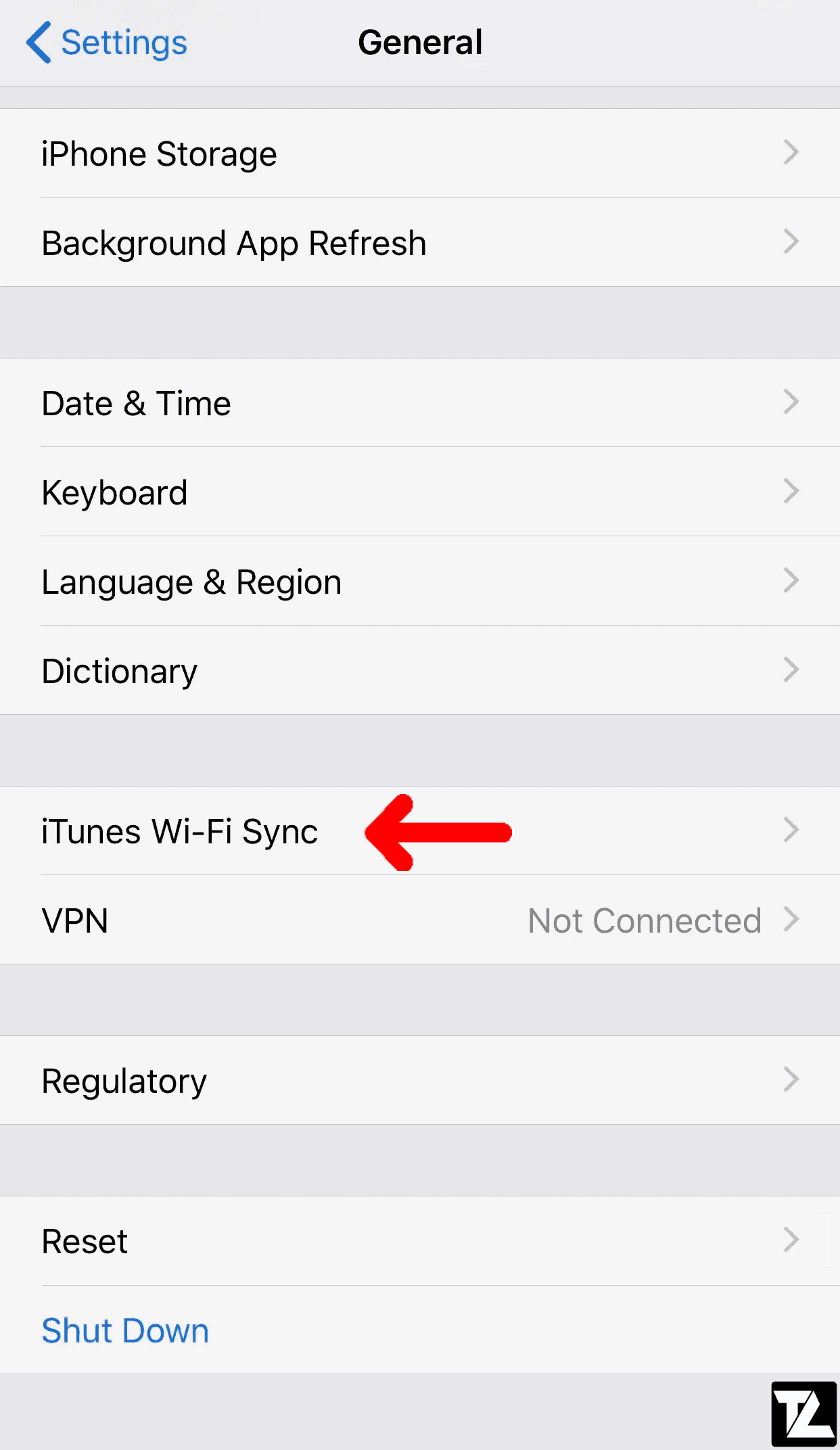The height and width of the screenshot is (1450, 840).
Task: Go back to Settings
Action: [x=107, y=43]
